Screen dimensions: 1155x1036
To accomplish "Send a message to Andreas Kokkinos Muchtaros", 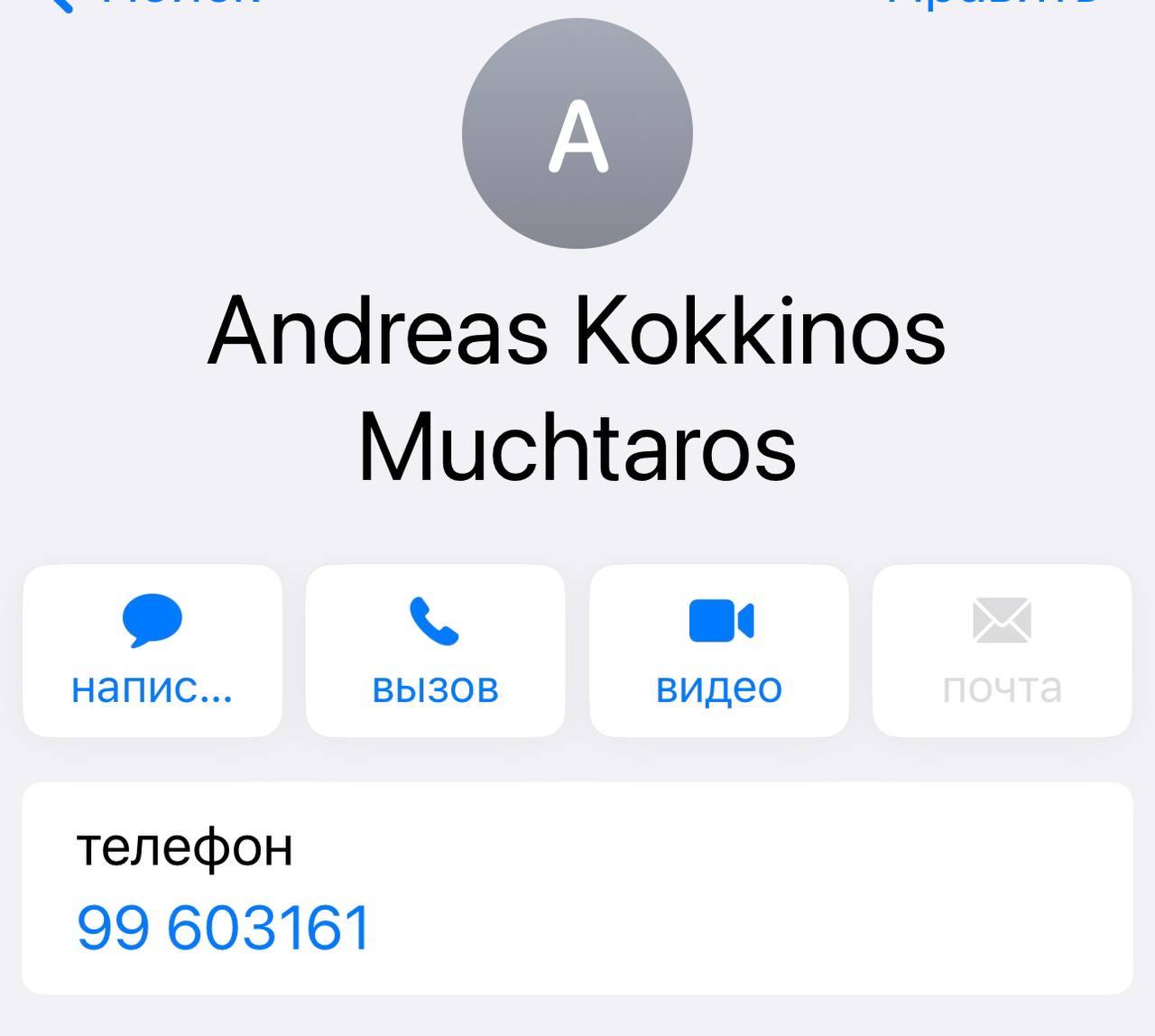I will 152,650.
